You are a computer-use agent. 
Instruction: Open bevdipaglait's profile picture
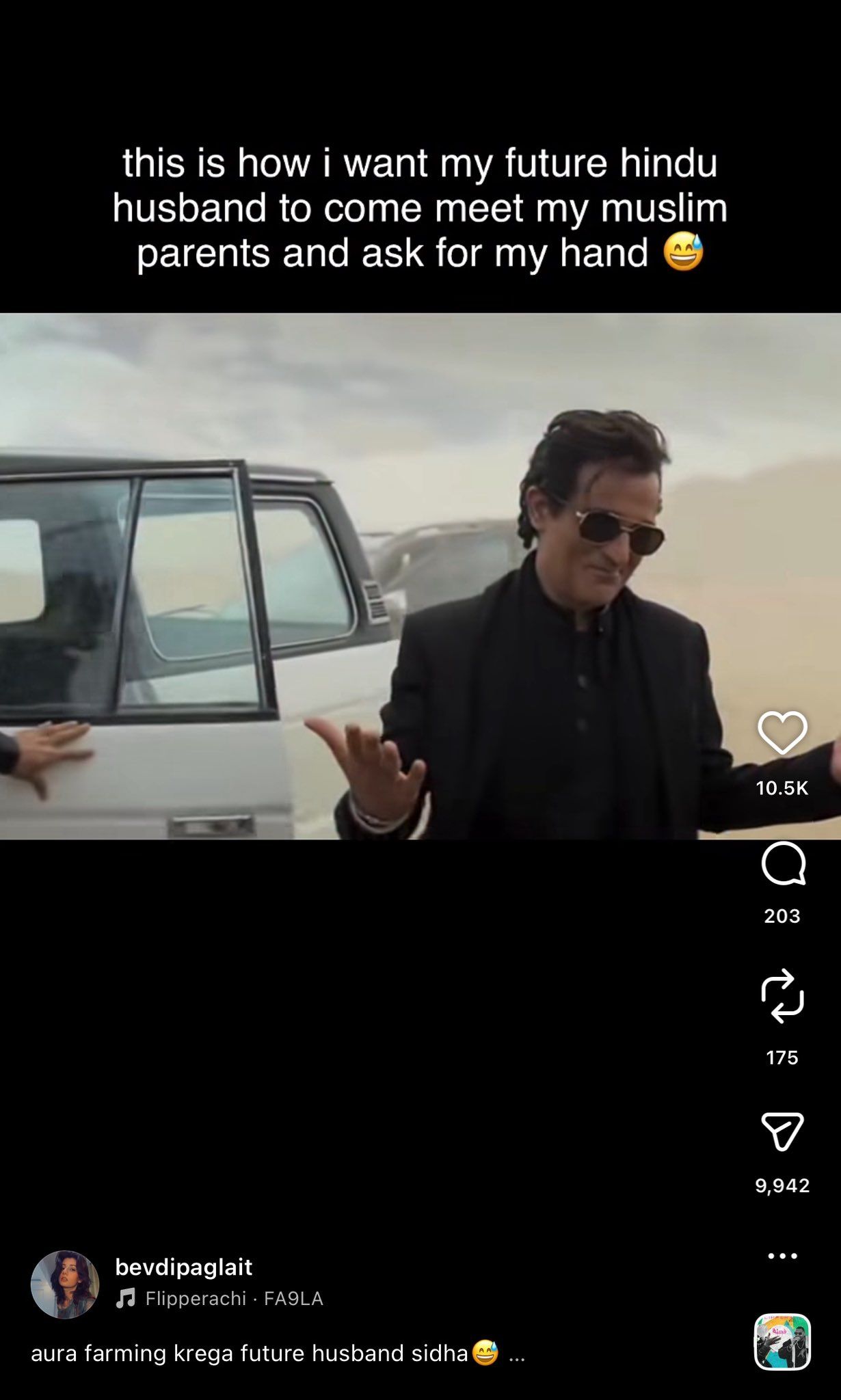[65, 1284]
